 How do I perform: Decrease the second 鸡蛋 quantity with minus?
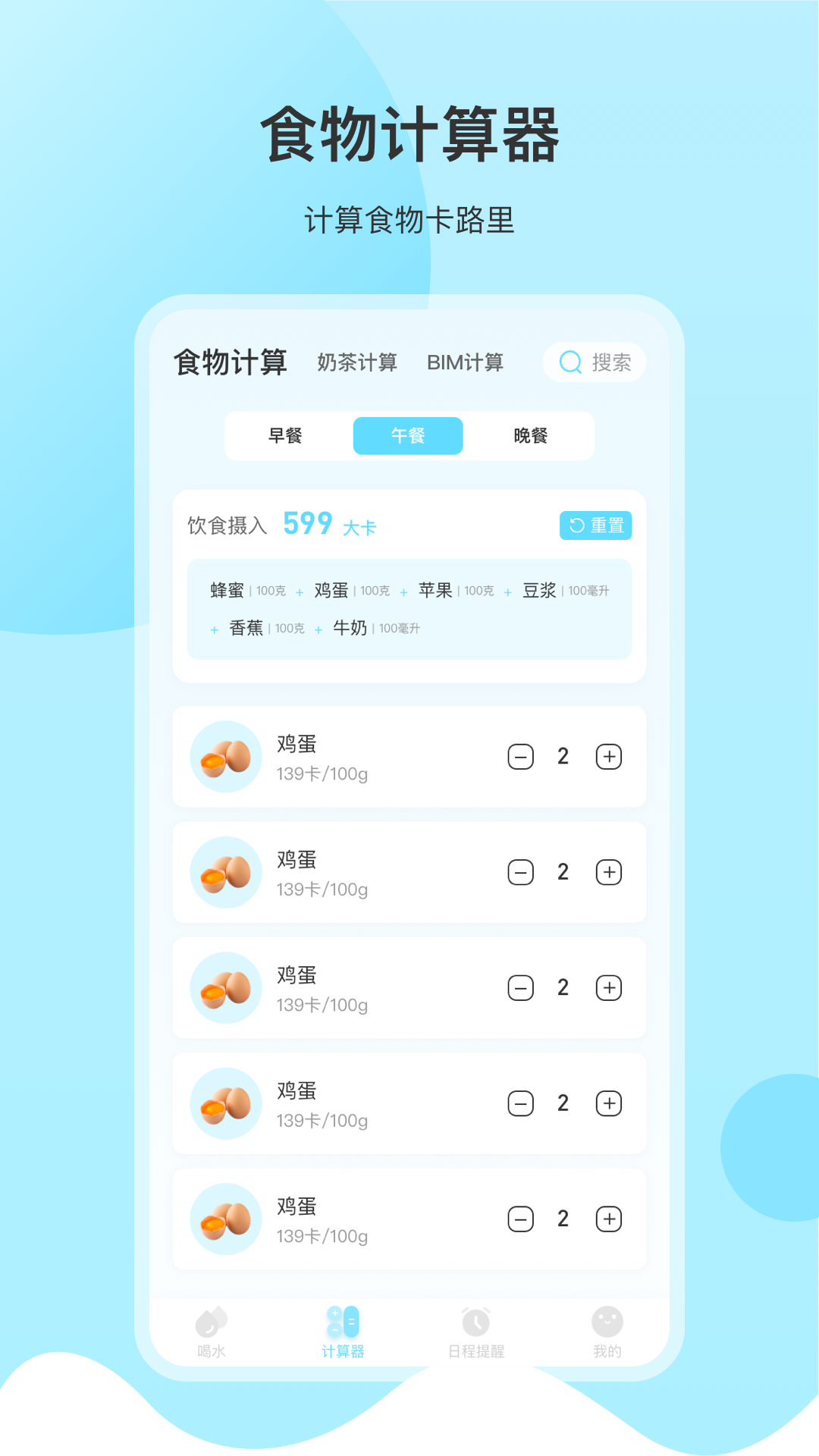click(x=520, y=872)
